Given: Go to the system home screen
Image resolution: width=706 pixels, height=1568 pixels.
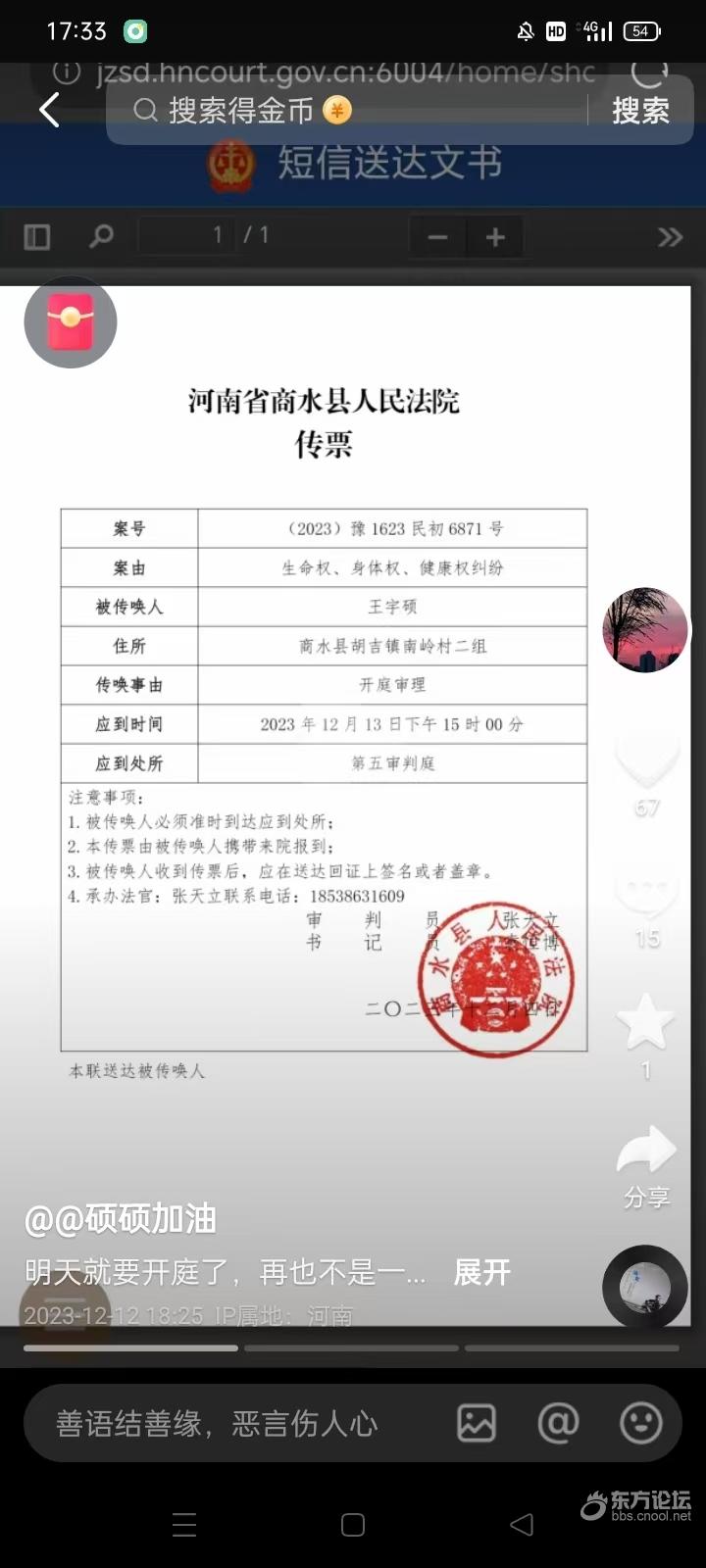Looking at the screenshot, I should [x=353, y=1525].
